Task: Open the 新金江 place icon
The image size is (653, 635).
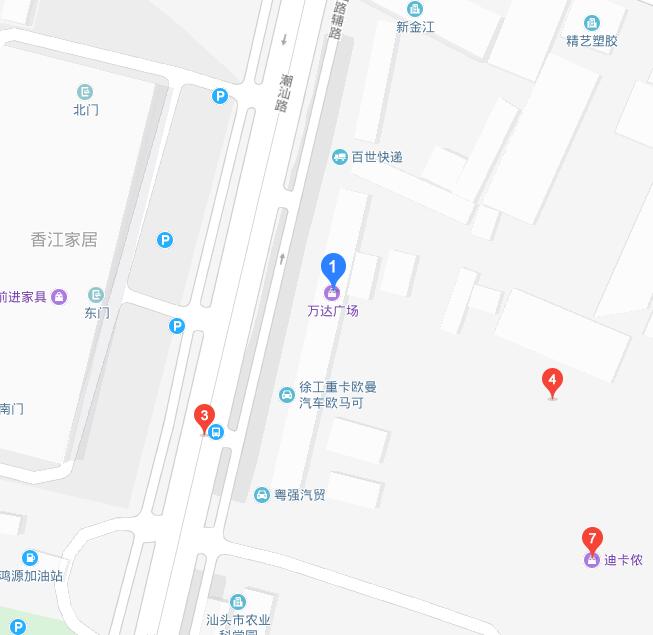Action: click(414, 8)
